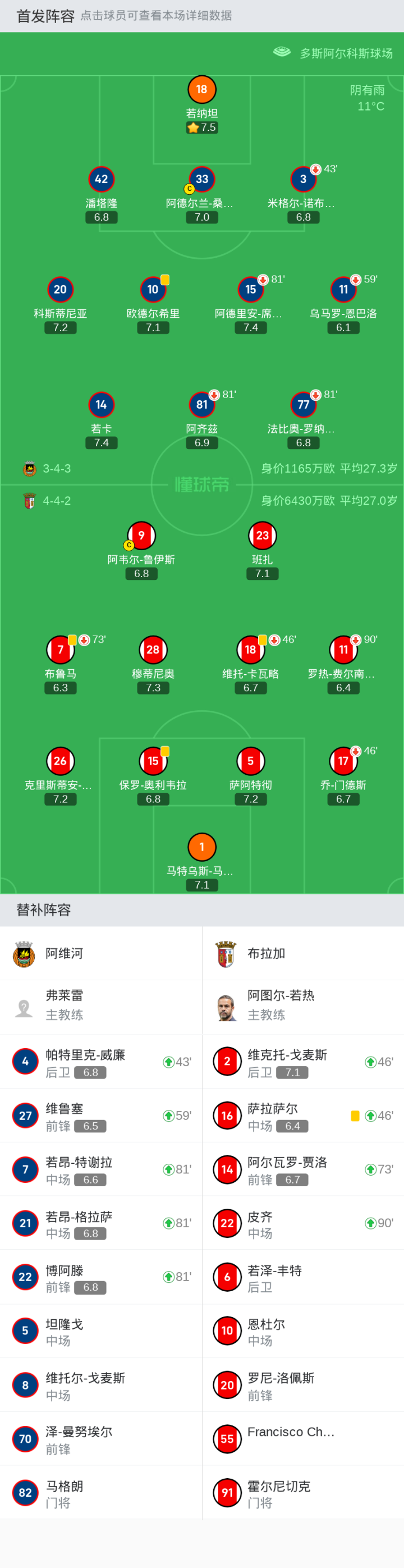Open goalkeeper 若纳坦 match stats
The width and height of the screenshot is (404, 1568).
(x=201, y=104)
